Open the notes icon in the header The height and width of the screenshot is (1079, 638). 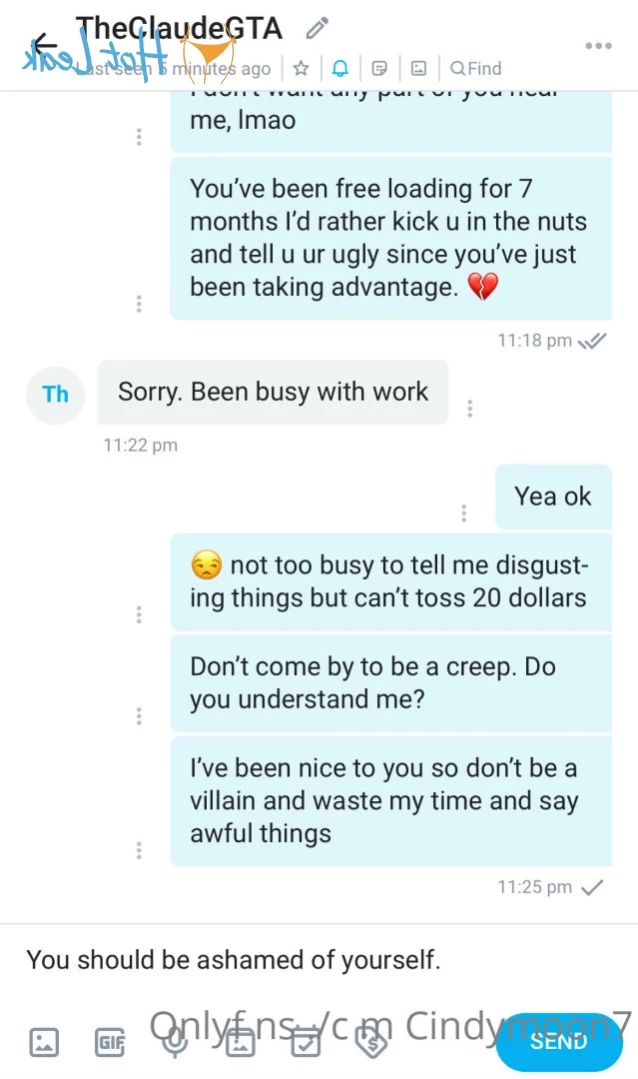pyautogui.click(x=379, y=69)
